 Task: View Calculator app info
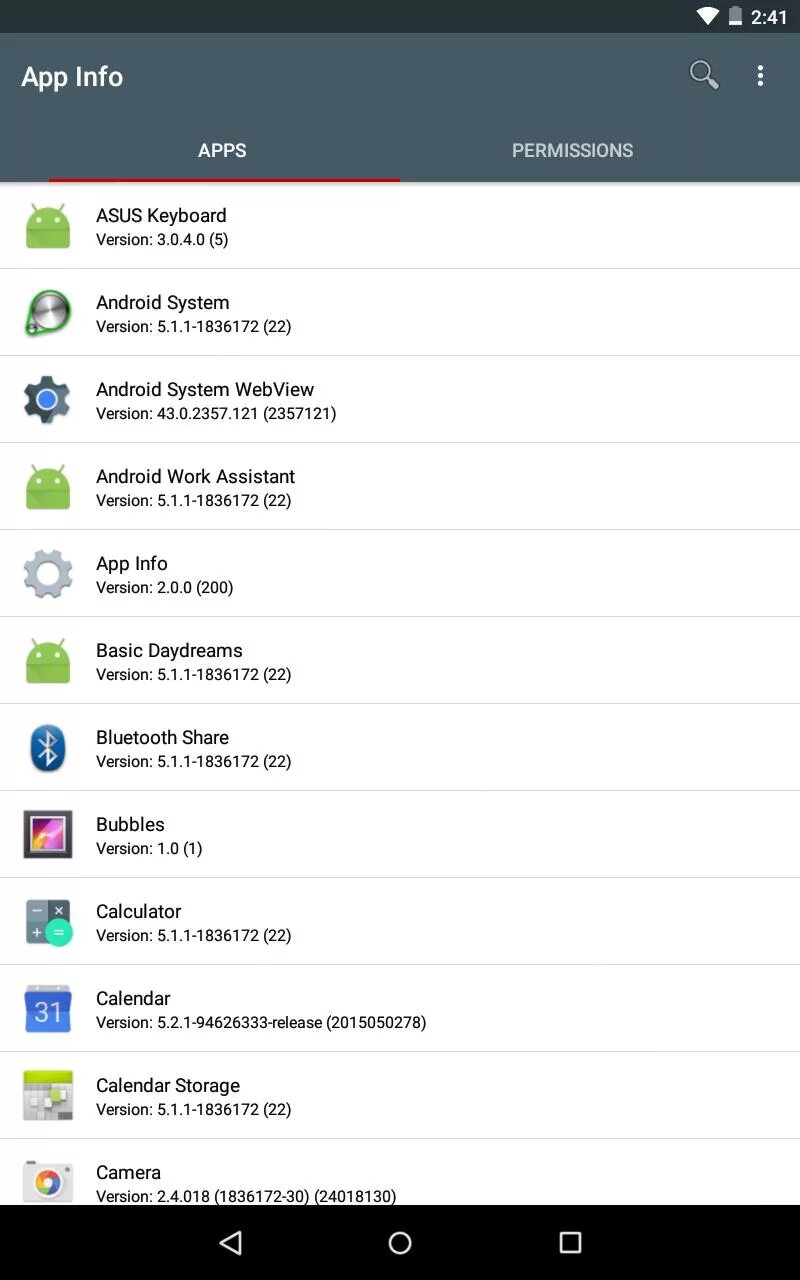click(400, 922)
